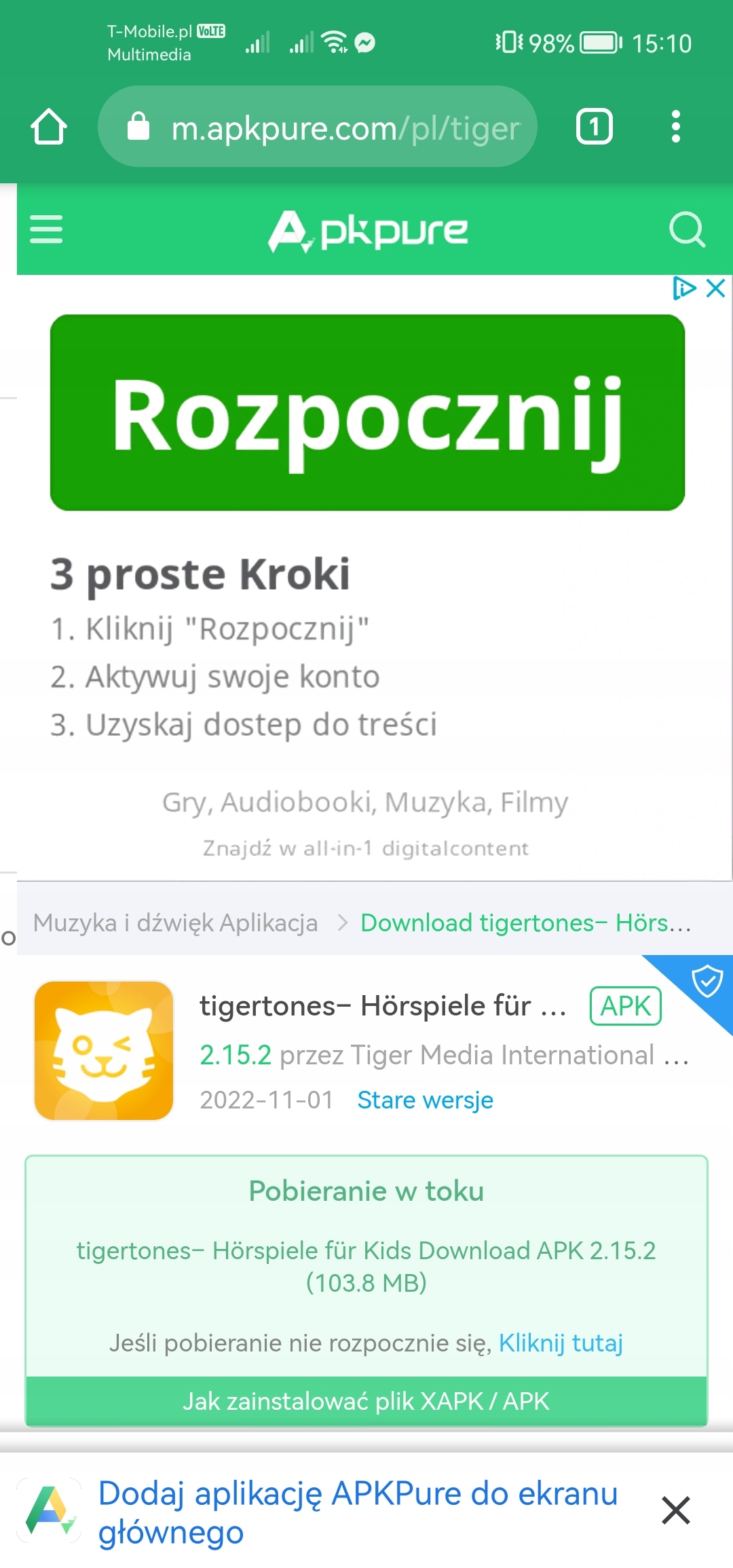This screenshot has width=733, height=1568.
Task: Open the AdChoices info icon
Action: pos(684,288)
